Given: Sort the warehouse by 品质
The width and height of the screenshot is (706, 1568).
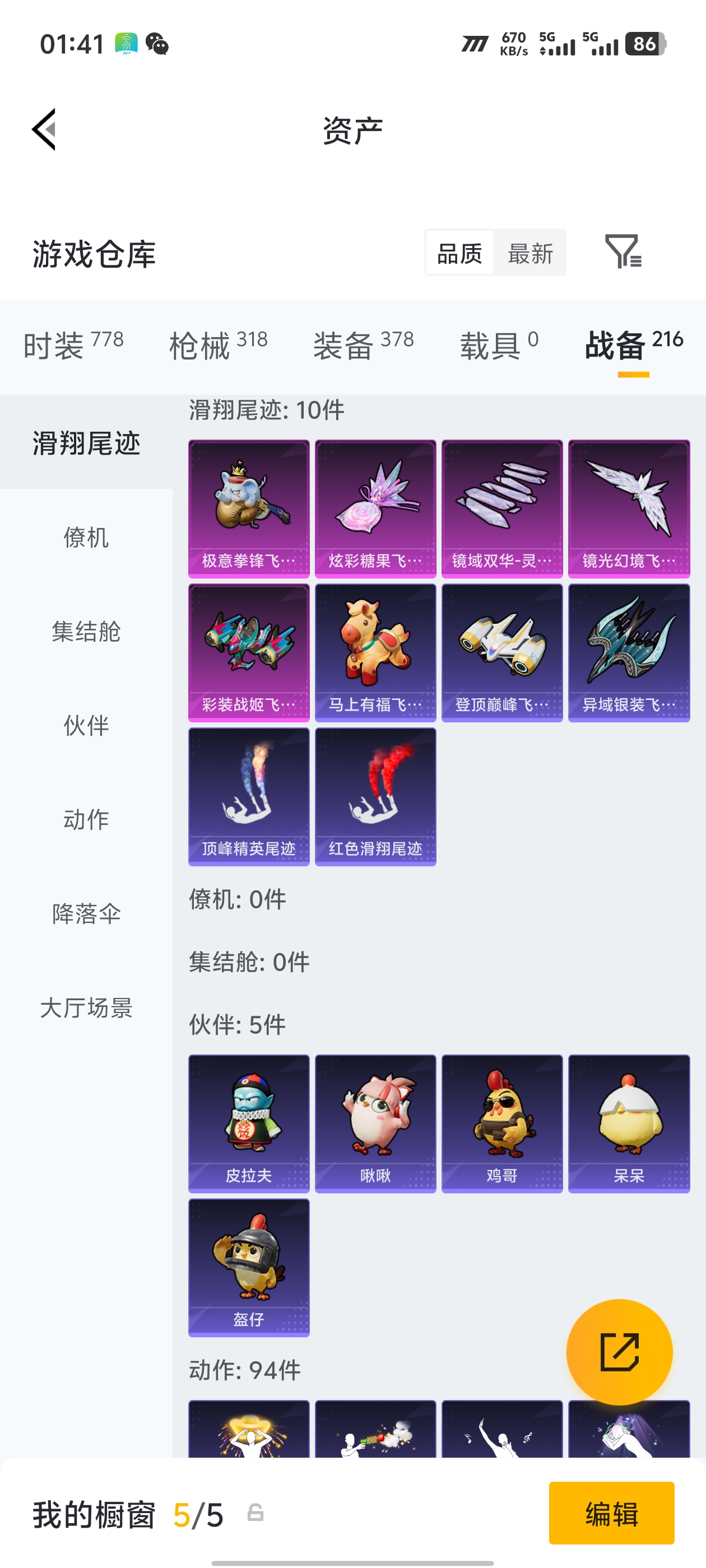Looking at the screenshot, I should coord(459,253).
